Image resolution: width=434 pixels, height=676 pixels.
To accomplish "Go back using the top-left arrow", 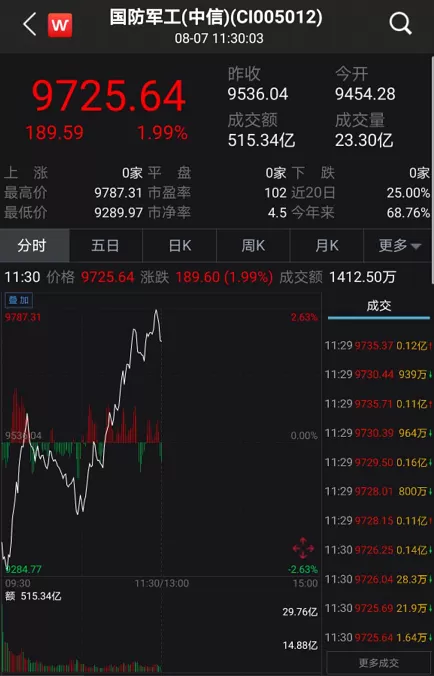I will click(x=29, y=25).
